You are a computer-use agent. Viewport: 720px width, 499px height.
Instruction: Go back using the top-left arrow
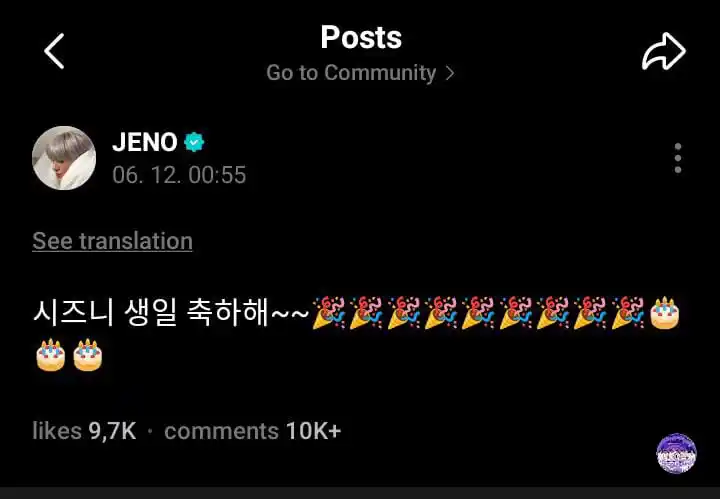point(54,51)
